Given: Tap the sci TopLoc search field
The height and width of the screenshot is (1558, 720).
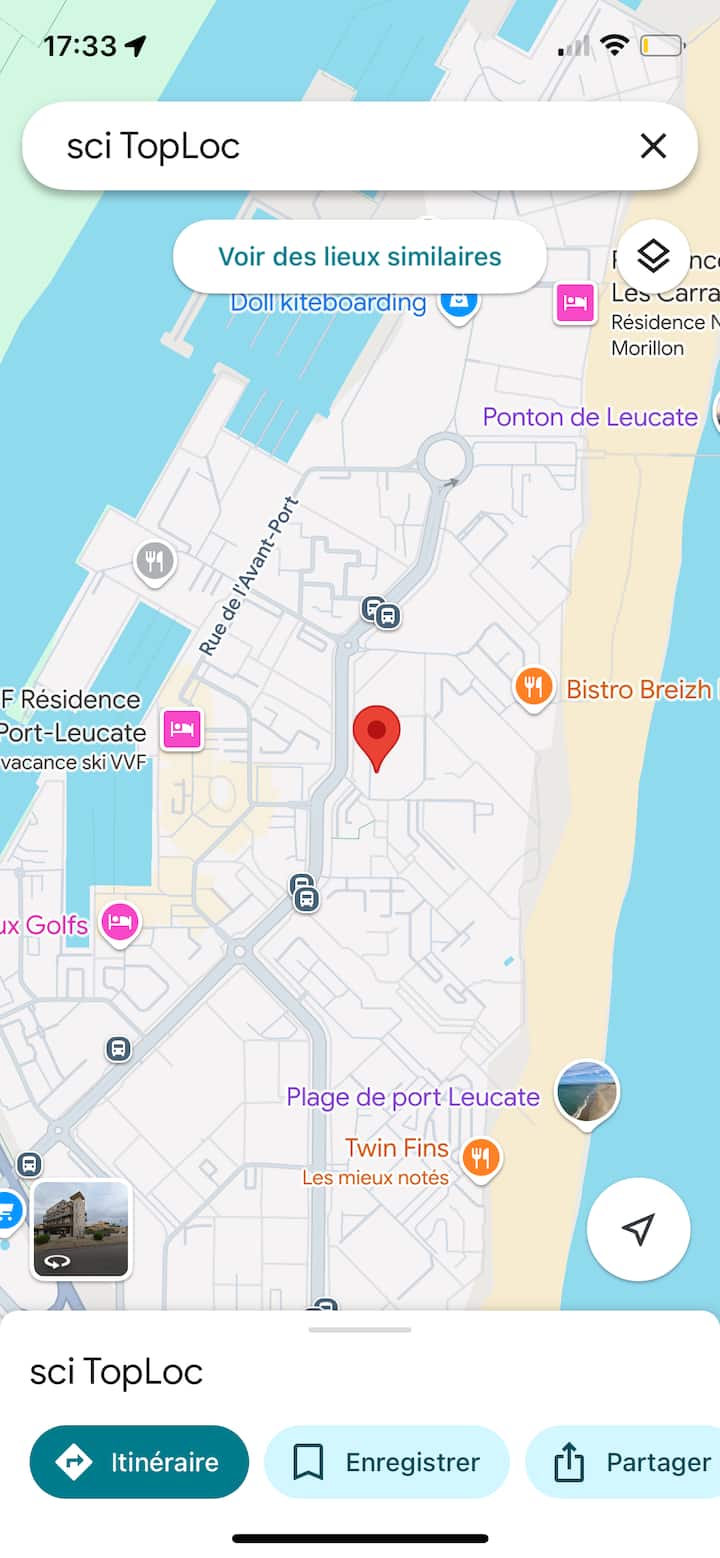Looking at the screenshot, I should pyautogui.click(x=330, y=147).
